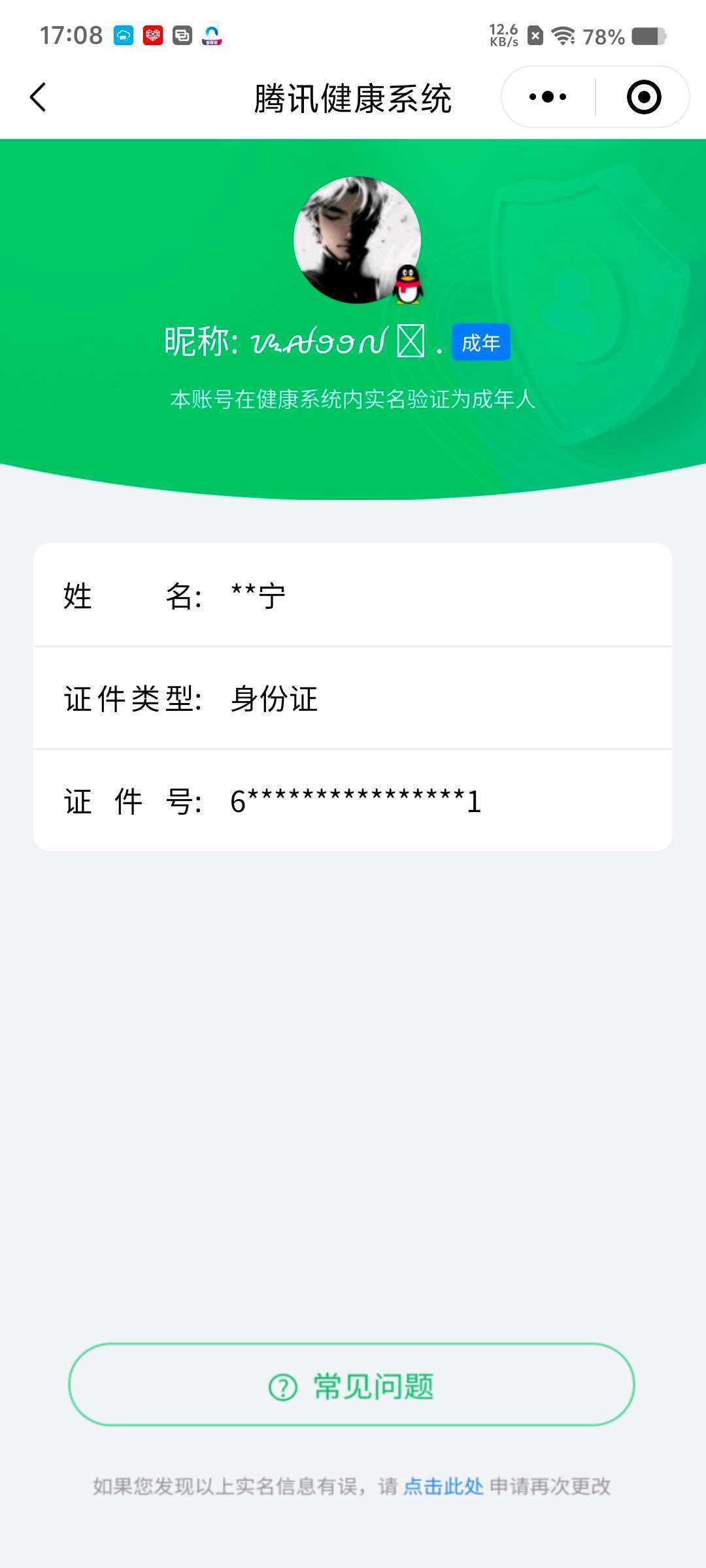Viewport: 706px width, 1568px height.
Task: Click the red heart notification icon
Action: (x=153, y=36)
